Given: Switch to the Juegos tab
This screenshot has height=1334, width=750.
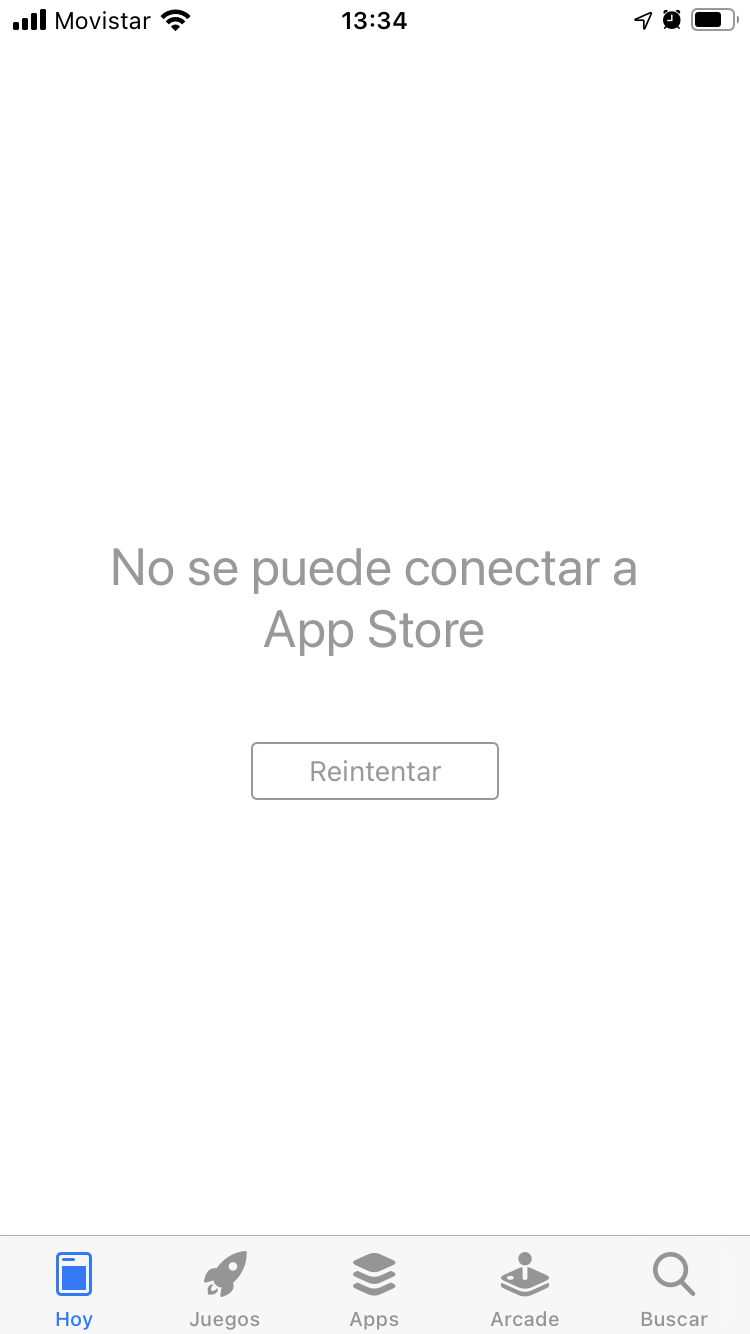Looking at the screenshot, I should point(225,1289).
